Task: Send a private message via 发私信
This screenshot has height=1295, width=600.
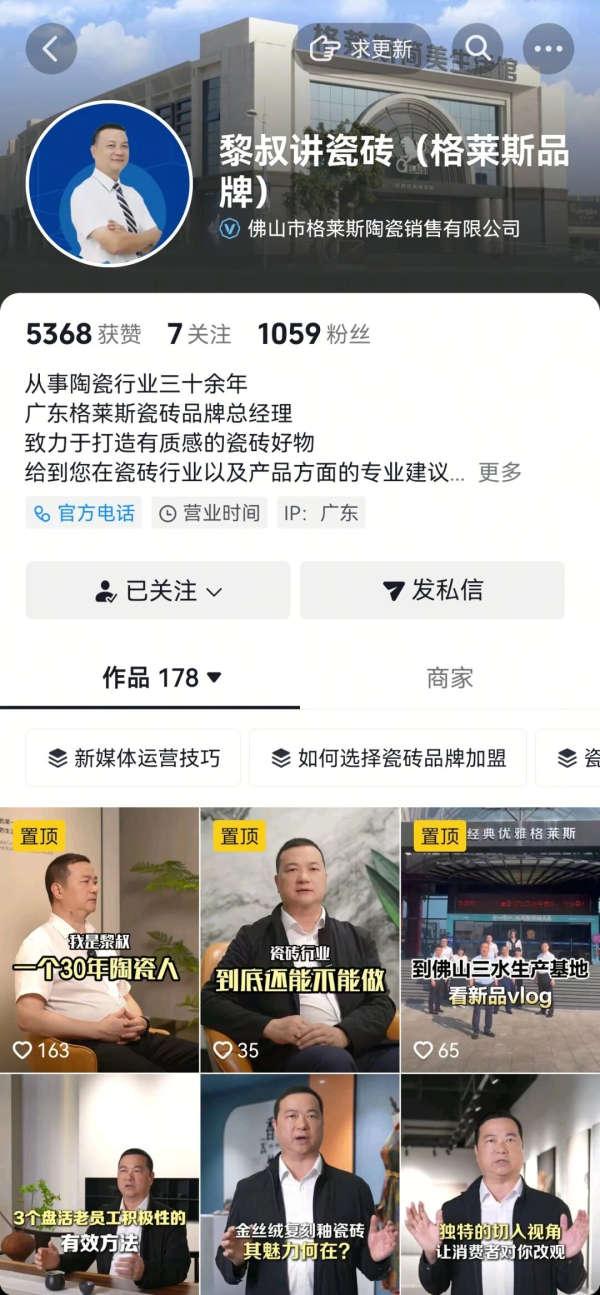Action: click(x=432, y=590)
